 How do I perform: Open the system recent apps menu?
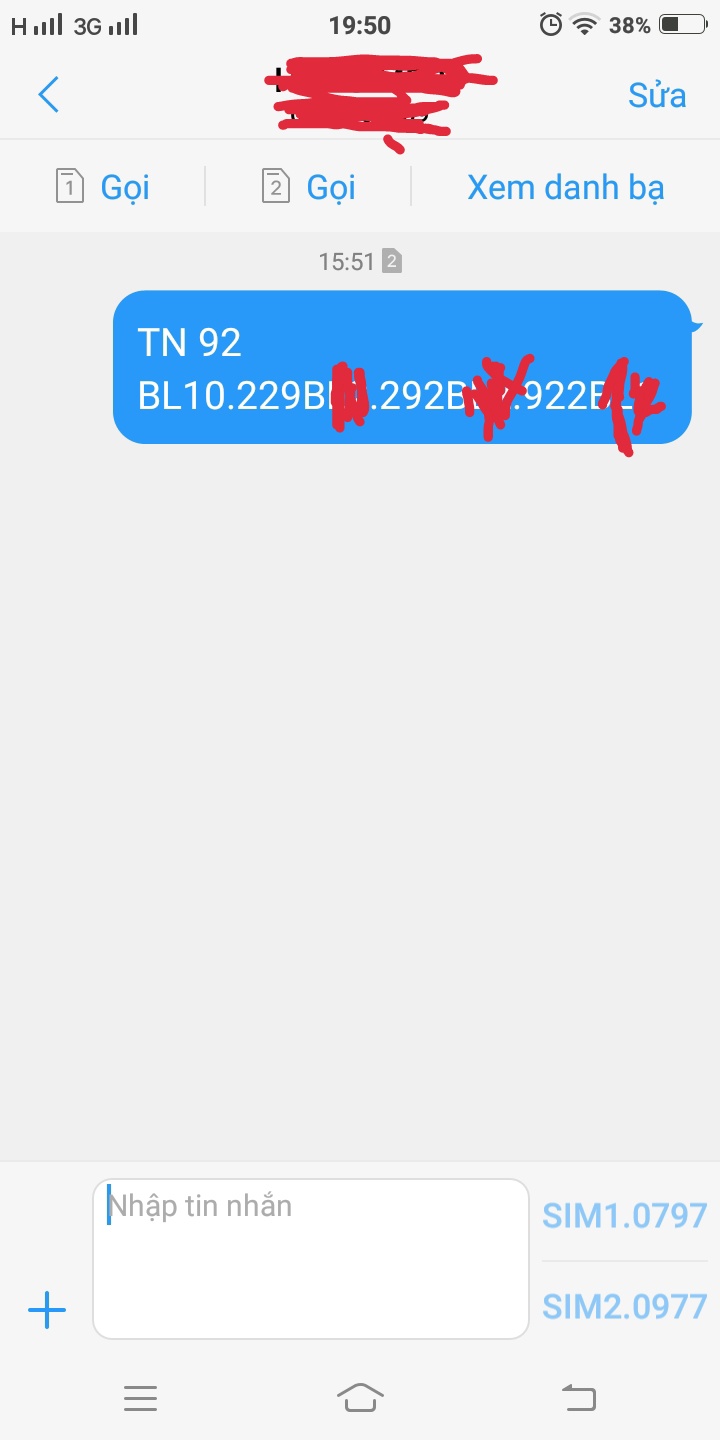[x=141, y=1398]
